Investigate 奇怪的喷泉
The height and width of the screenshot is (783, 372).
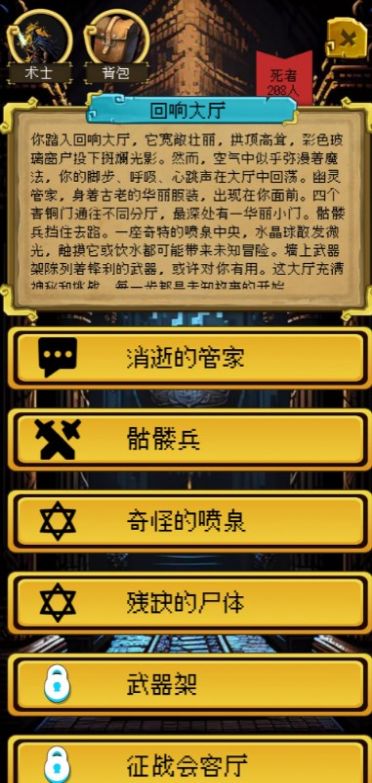coord(190,522)
